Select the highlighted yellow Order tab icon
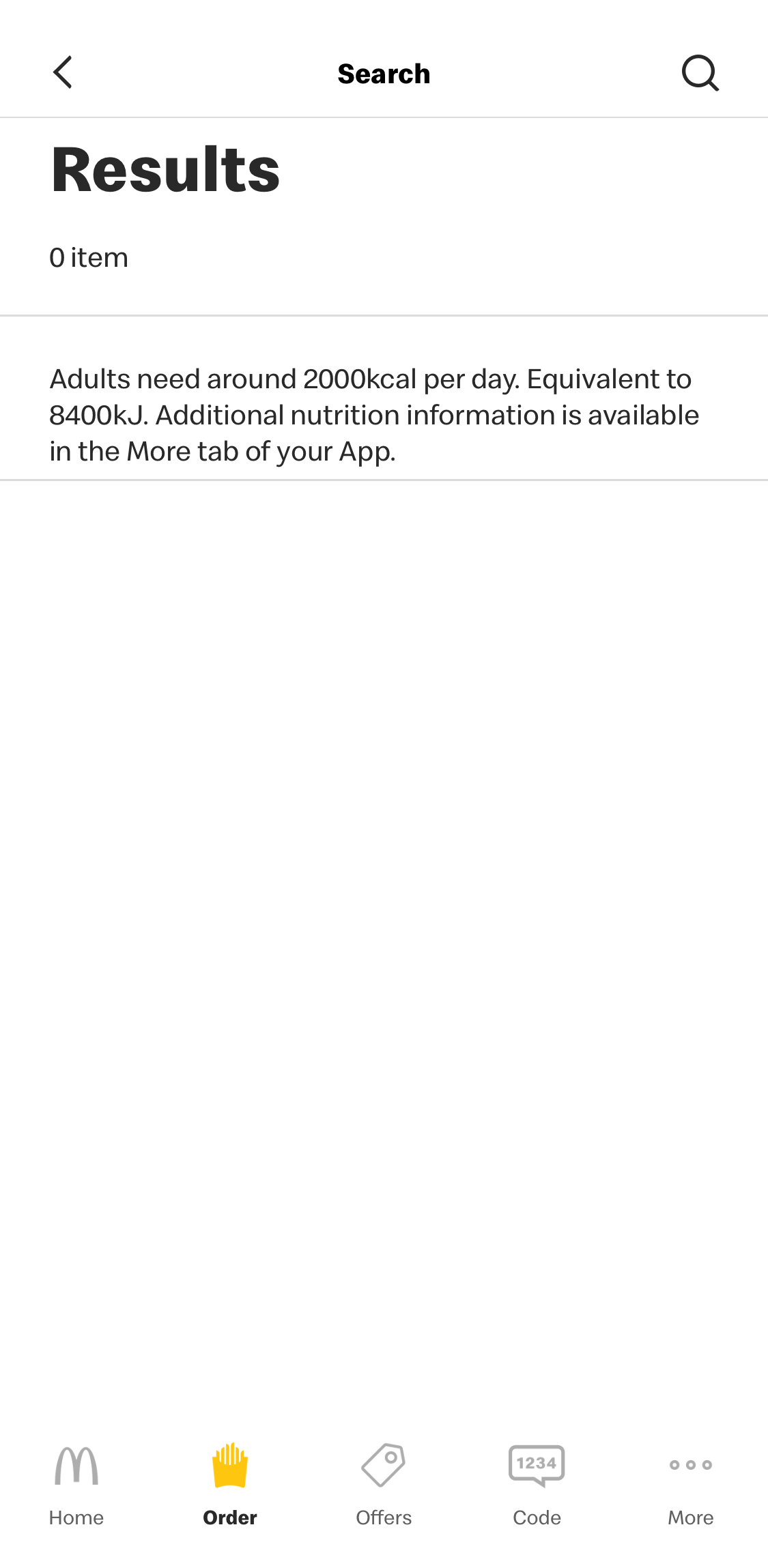Image resolution: width=768 pixels, height=1568 pixels. pyautogui.click(x=229, y=1464)
